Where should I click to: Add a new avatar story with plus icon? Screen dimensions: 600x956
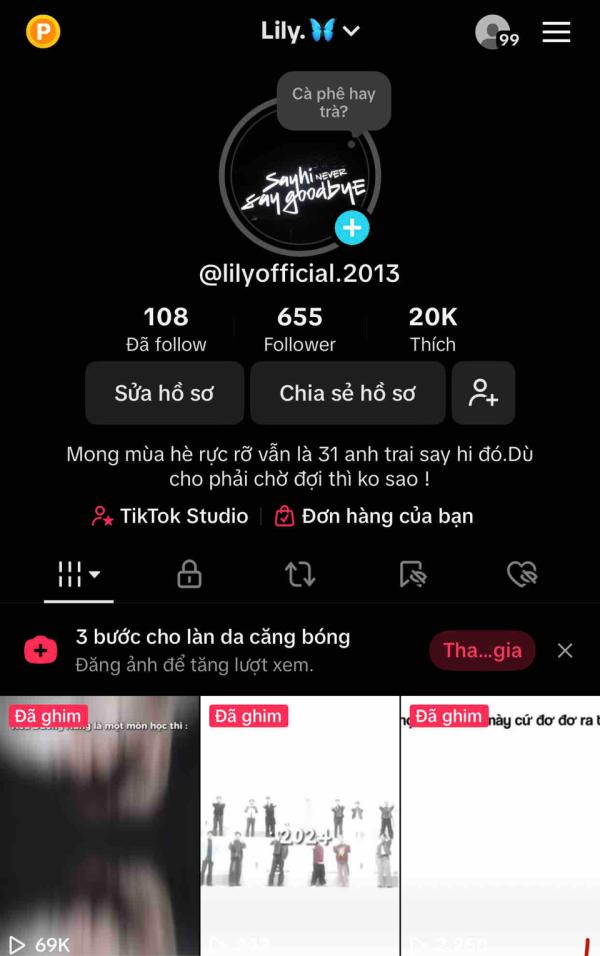point(351,228)
